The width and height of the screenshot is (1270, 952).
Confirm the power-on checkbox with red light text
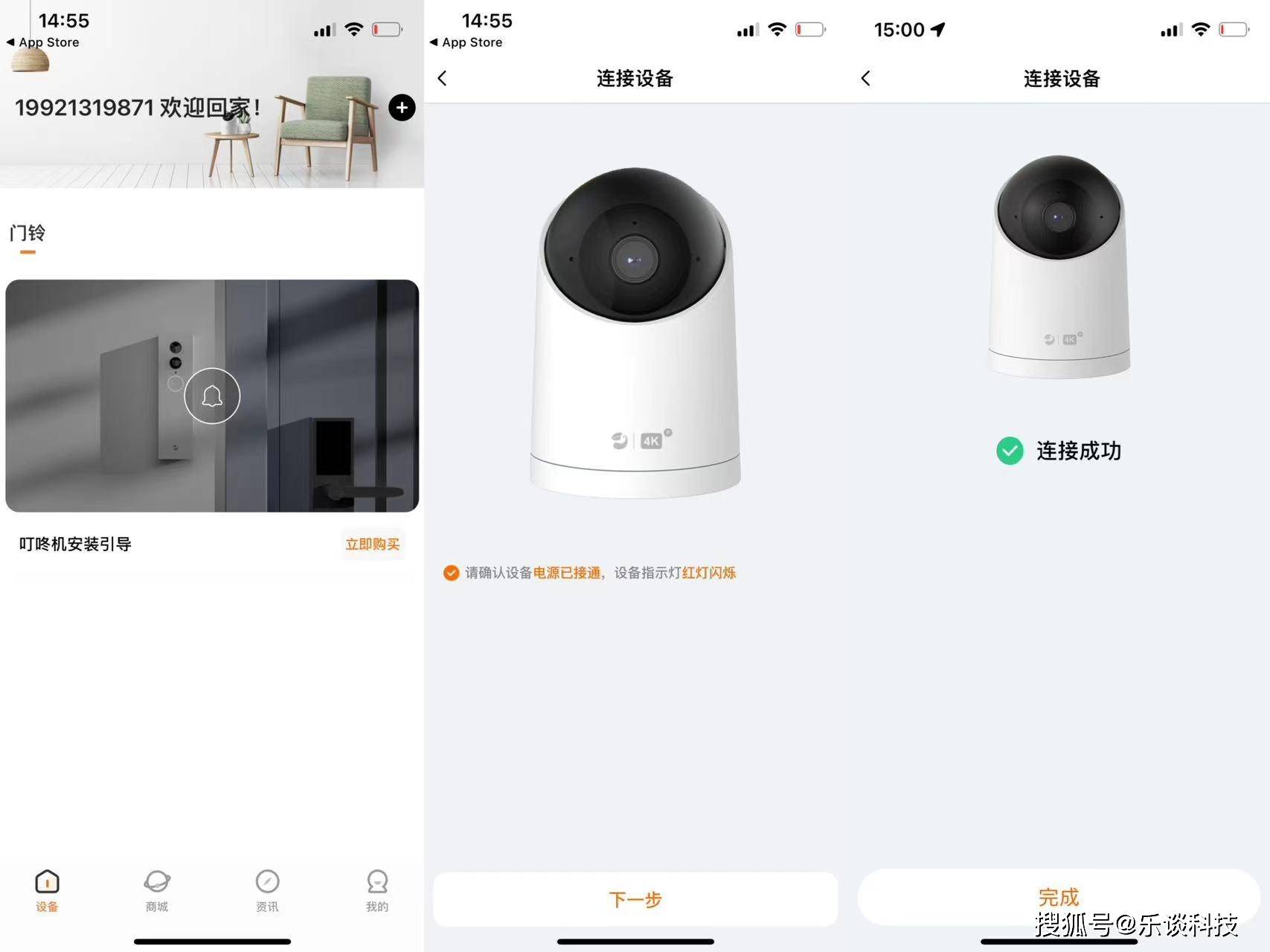coord(451,573)
